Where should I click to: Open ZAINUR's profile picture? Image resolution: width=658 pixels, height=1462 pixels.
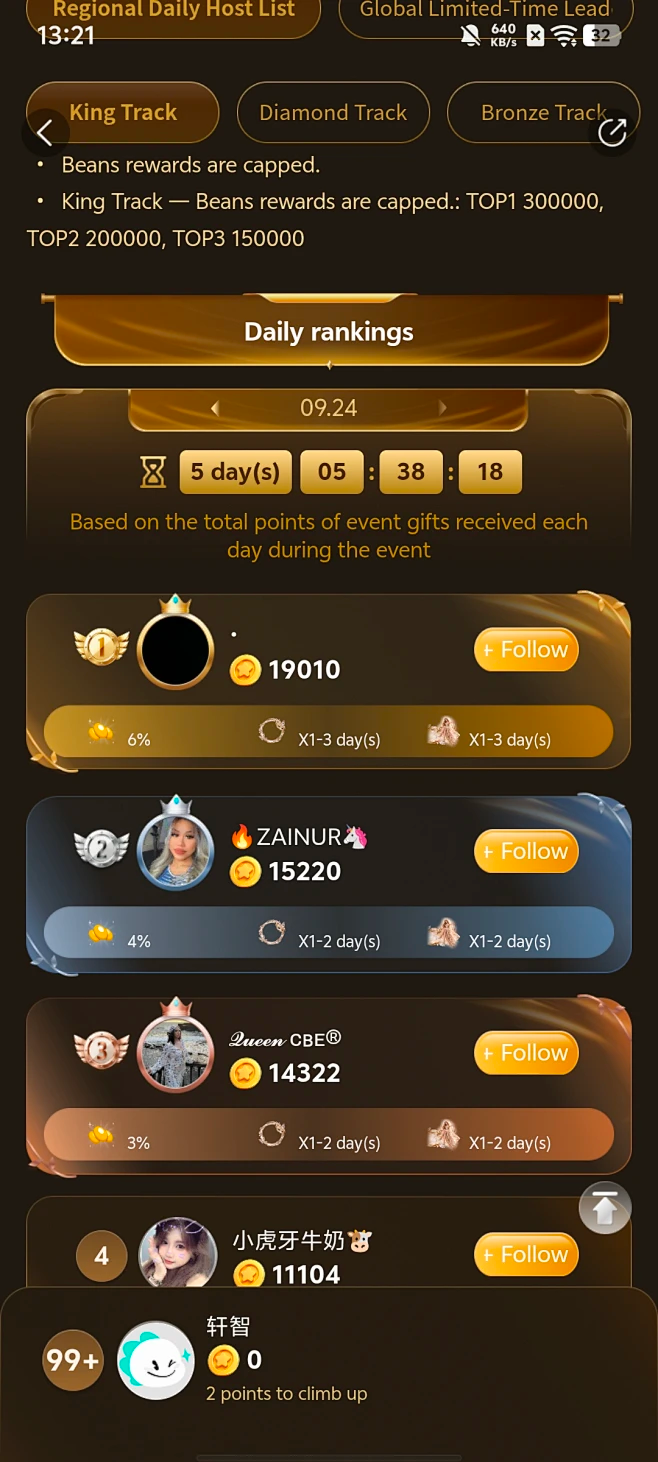176,851
